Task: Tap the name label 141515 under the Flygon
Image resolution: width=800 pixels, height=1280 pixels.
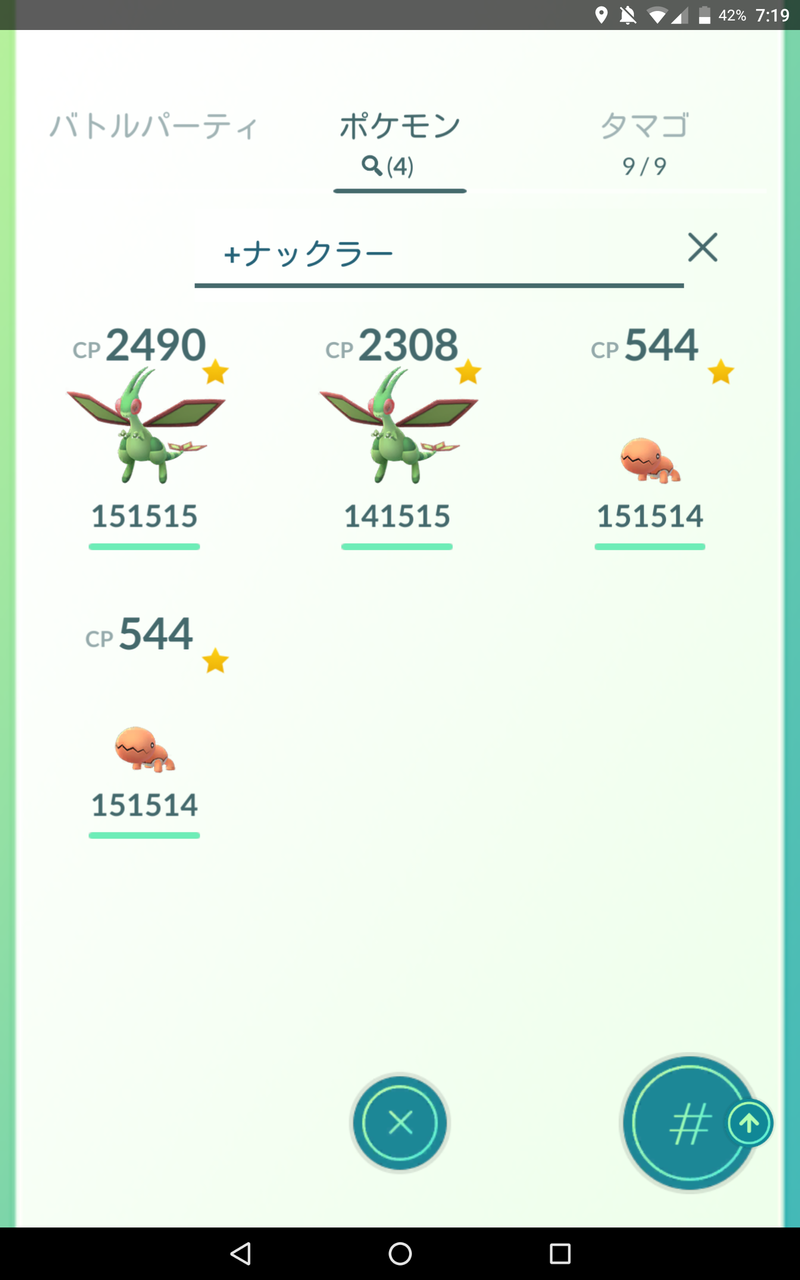Action: click(x=397, y=516)
